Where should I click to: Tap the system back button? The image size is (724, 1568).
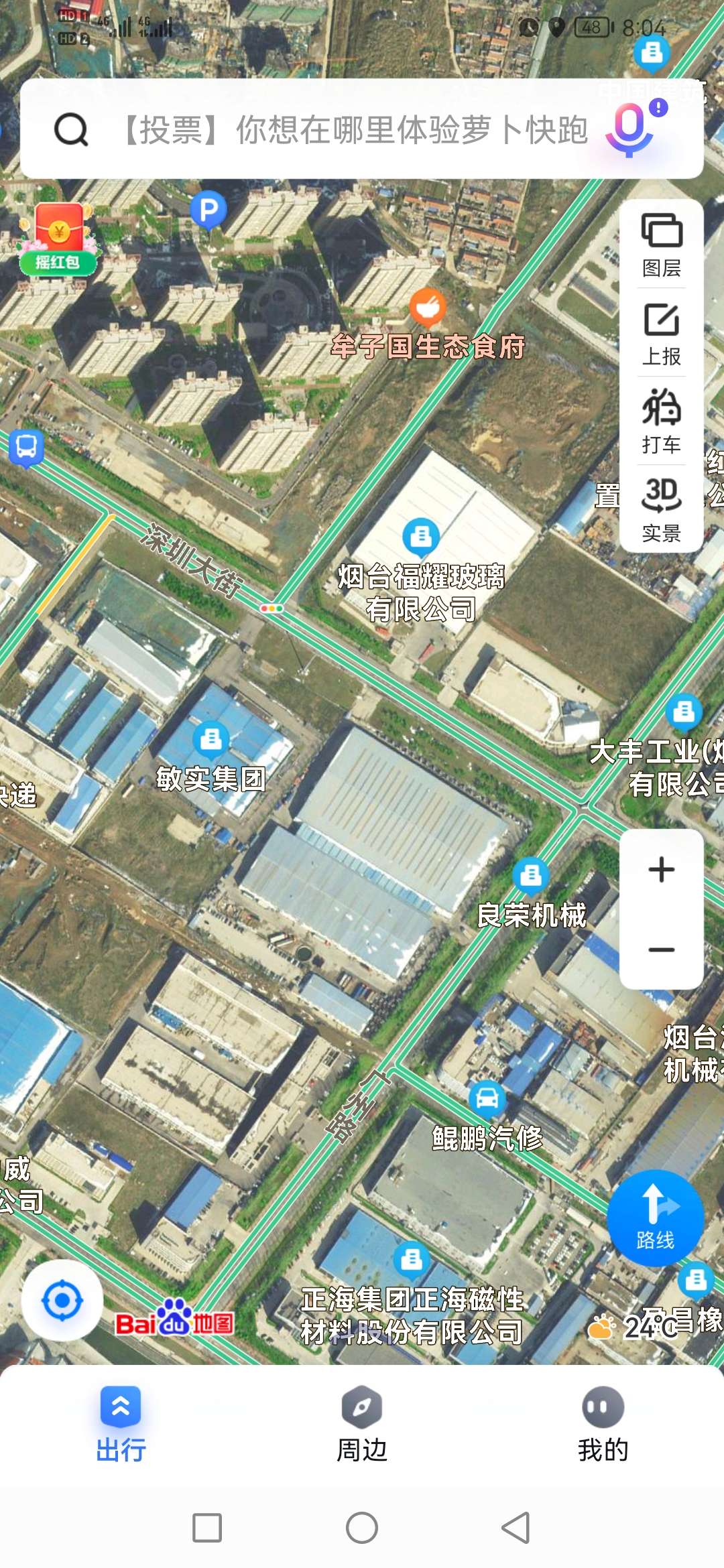click(x=516, y=1528)
